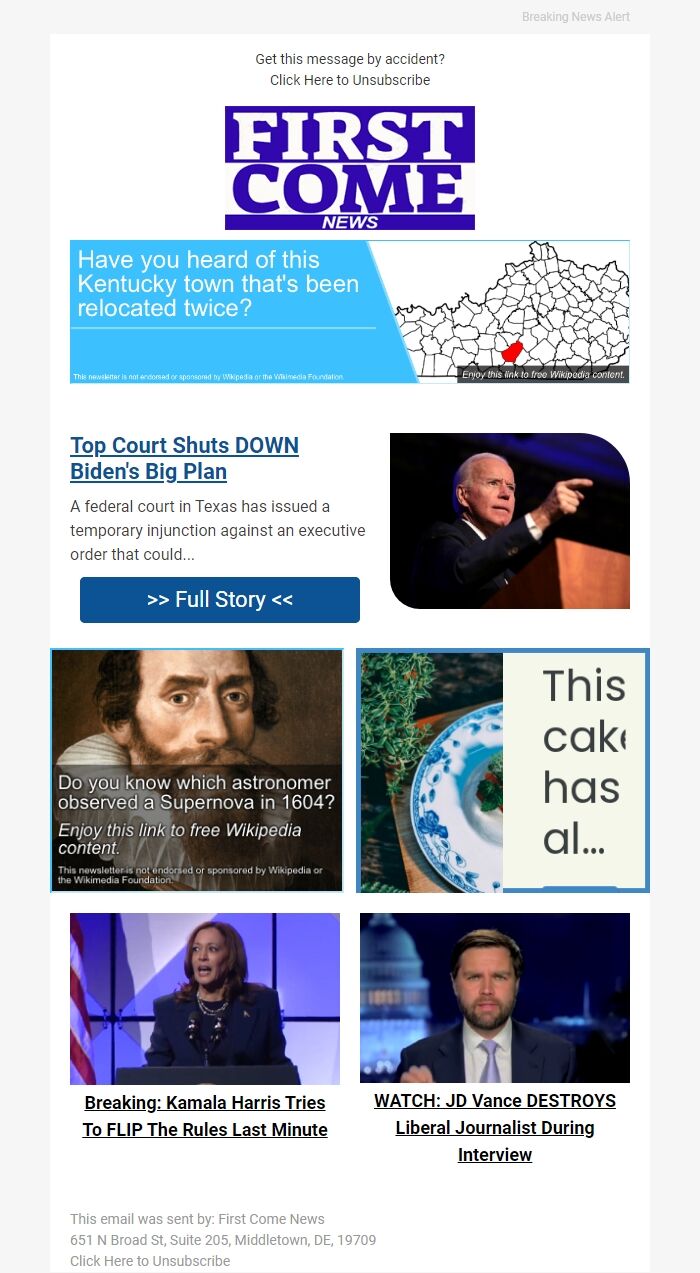Open the JD Vance interview image

(x=495, y=997)
